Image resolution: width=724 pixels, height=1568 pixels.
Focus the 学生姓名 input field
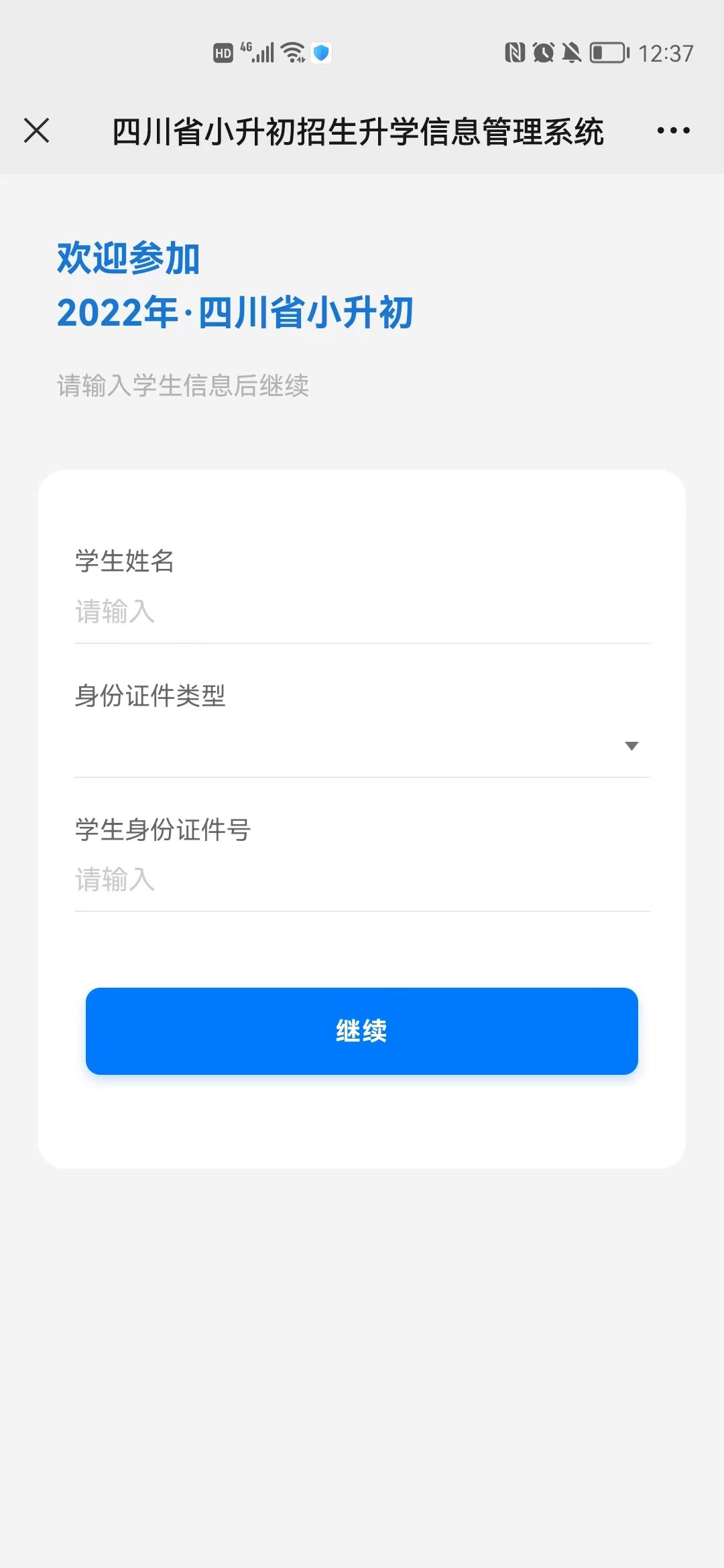click(x=362, y=612)
